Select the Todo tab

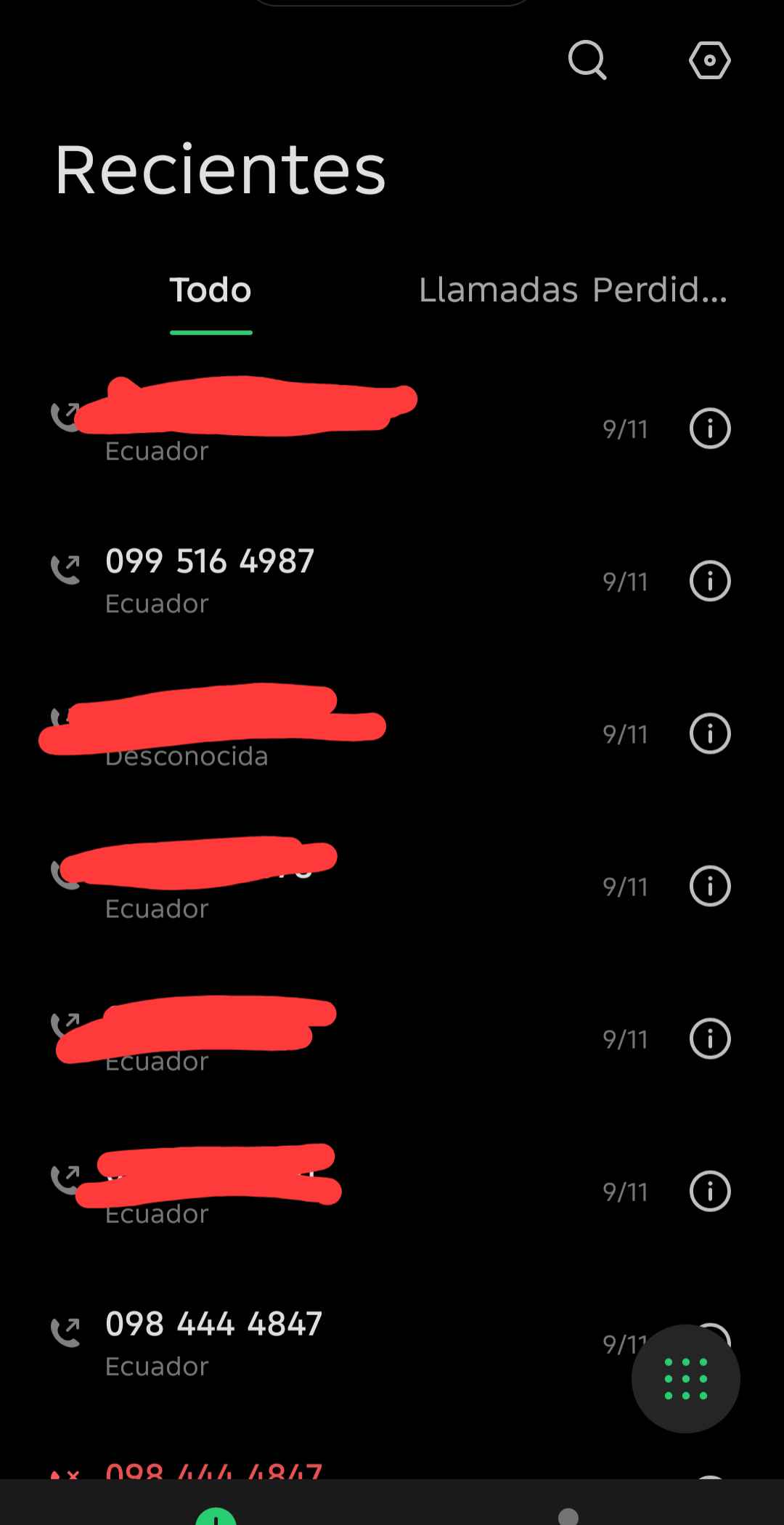pos(211,290)
